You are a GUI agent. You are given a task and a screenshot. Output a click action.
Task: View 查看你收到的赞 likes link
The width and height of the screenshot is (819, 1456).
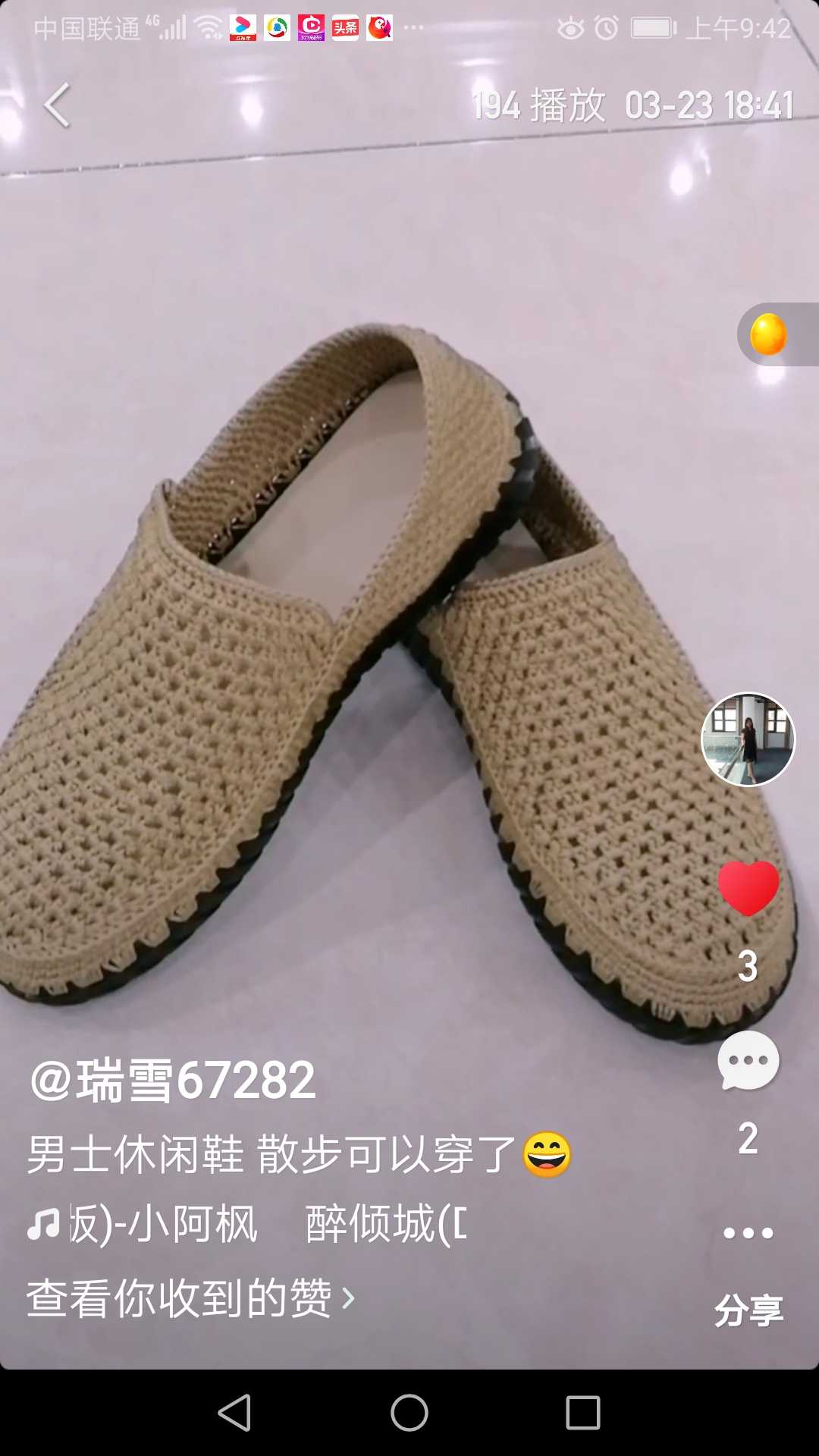[x=190, y=1298]
